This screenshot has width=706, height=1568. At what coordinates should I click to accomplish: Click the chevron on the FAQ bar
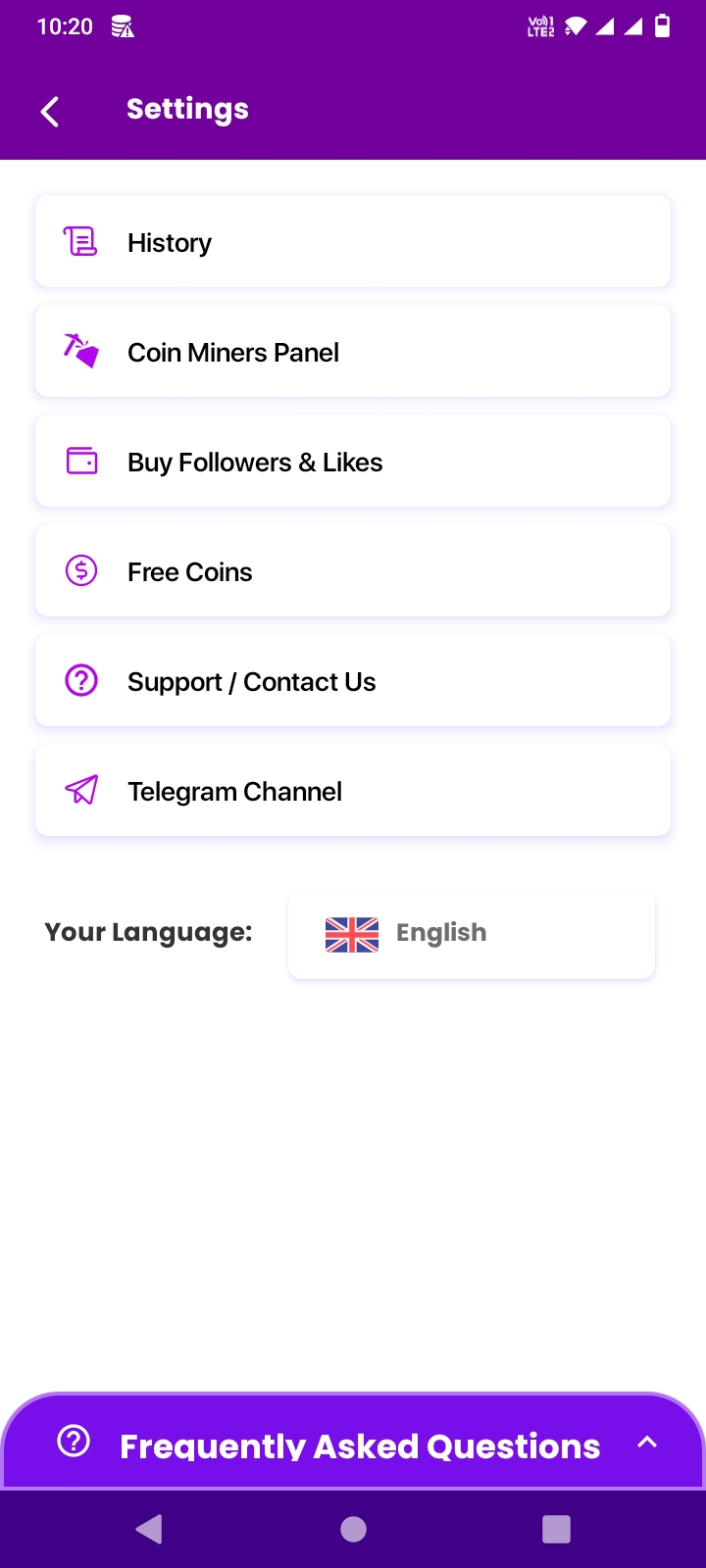click(x=647, y=1442)
